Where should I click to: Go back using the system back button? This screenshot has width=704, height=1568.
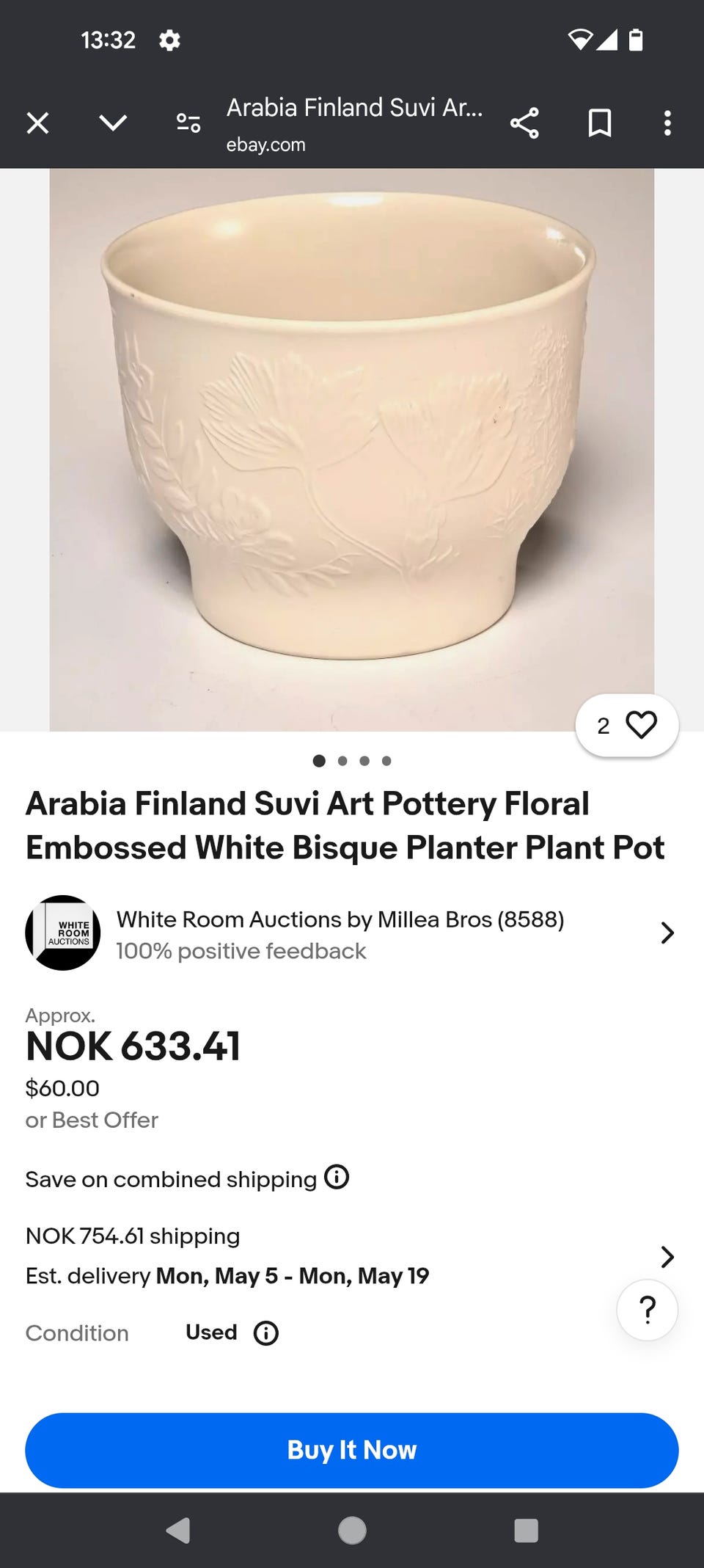tap(177, 1531)
